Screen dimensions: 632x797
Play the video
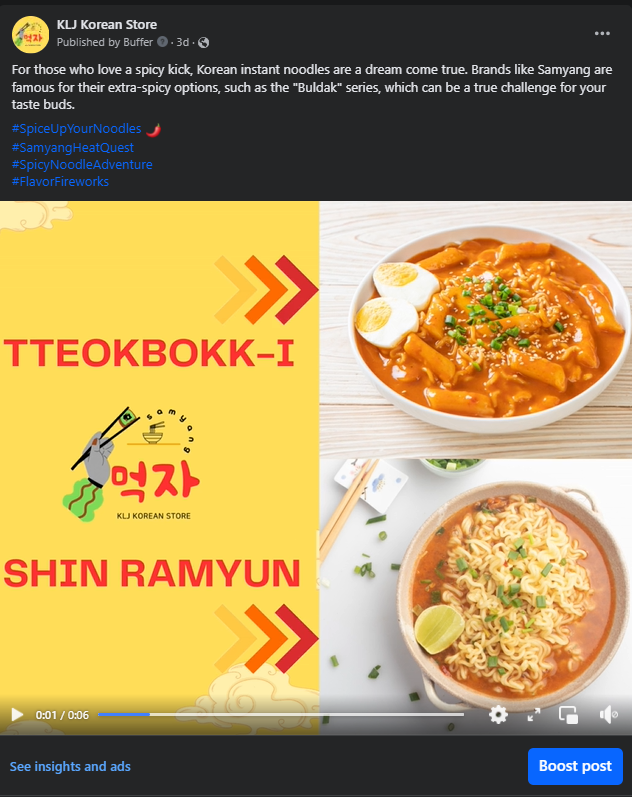17,714
